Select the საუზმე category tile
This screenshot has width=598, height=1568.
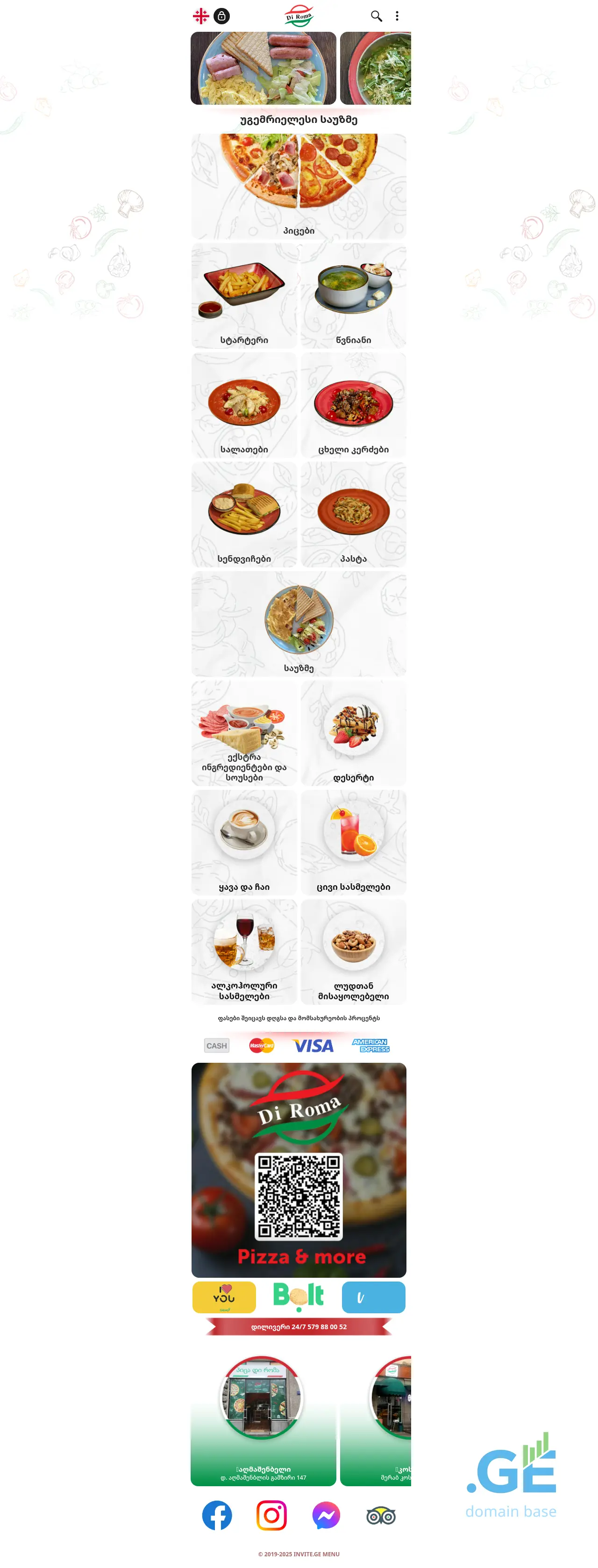[x=299, y=624]
